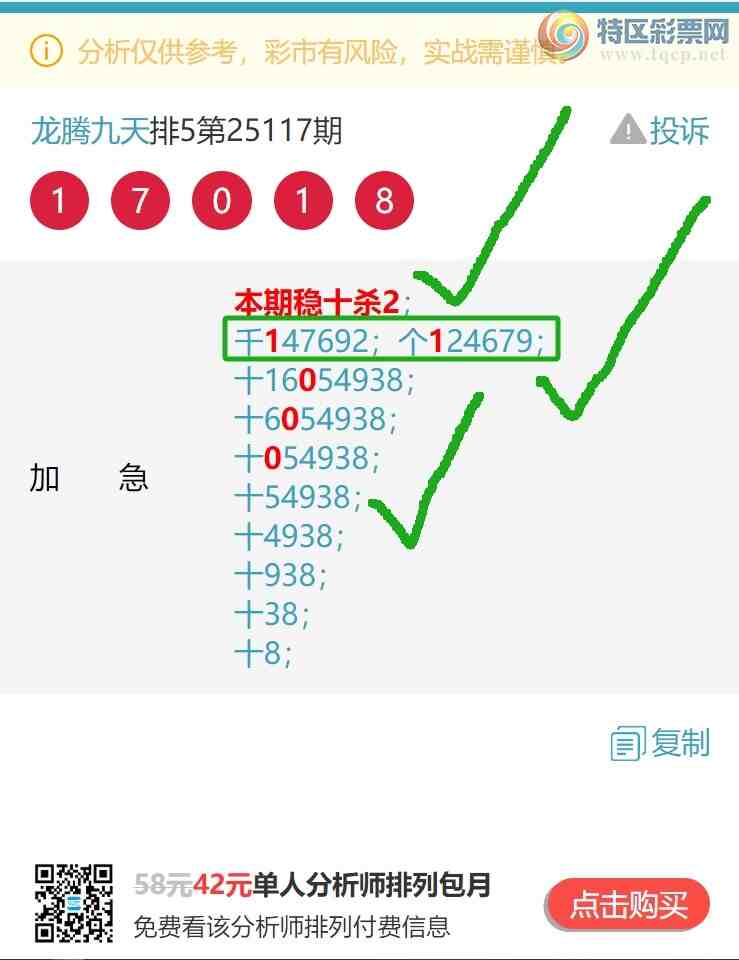The image size is (739, 960).
Task: Tap the 点击购买 purchase button
Action: pos(628,905)
